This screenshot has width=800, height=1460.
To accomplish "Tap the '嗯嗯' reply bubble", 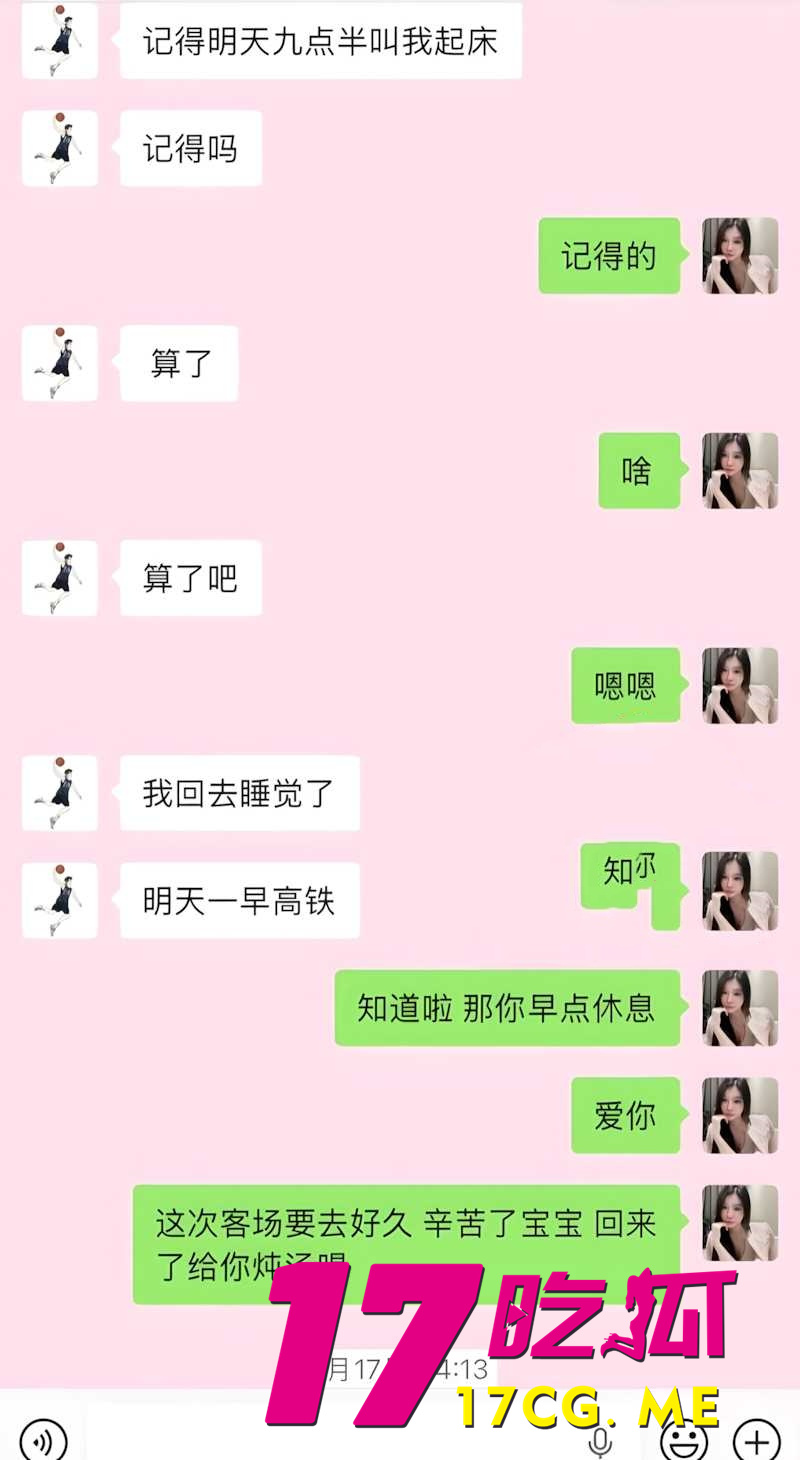I will 626,686.
